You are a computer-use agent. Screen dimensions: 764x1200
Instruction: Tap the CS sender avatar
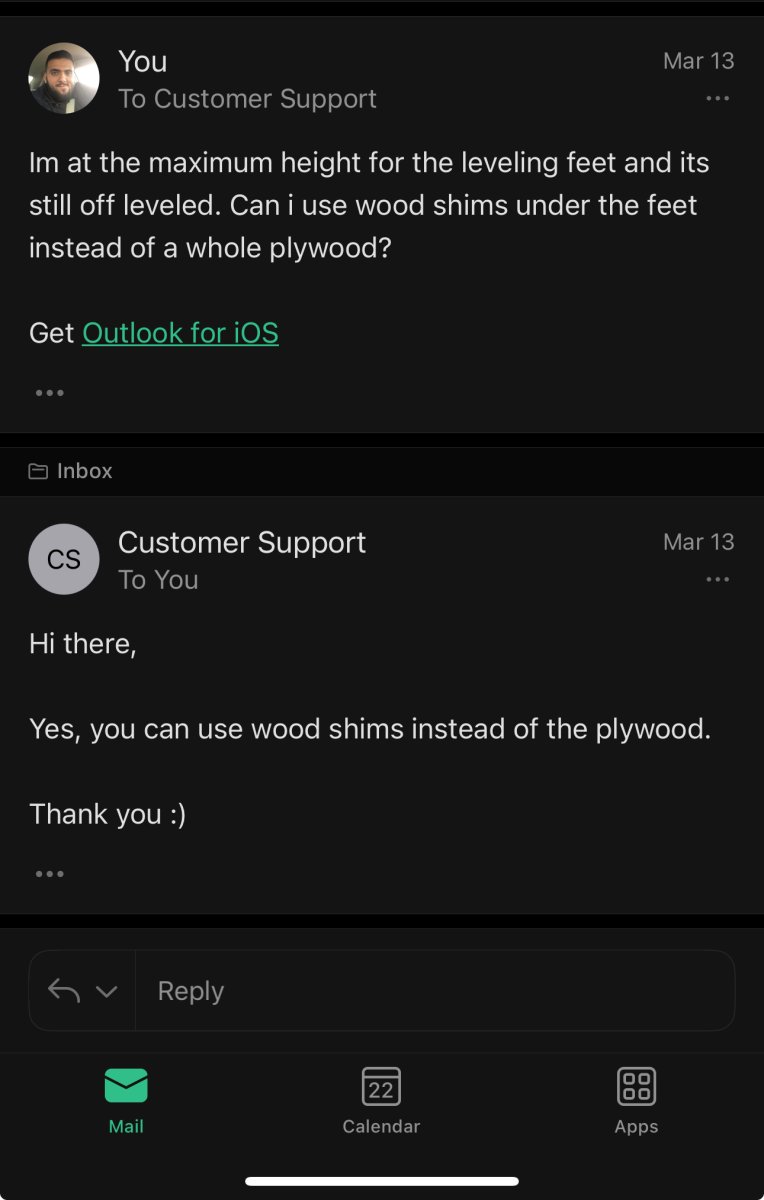tap(64, 559)
